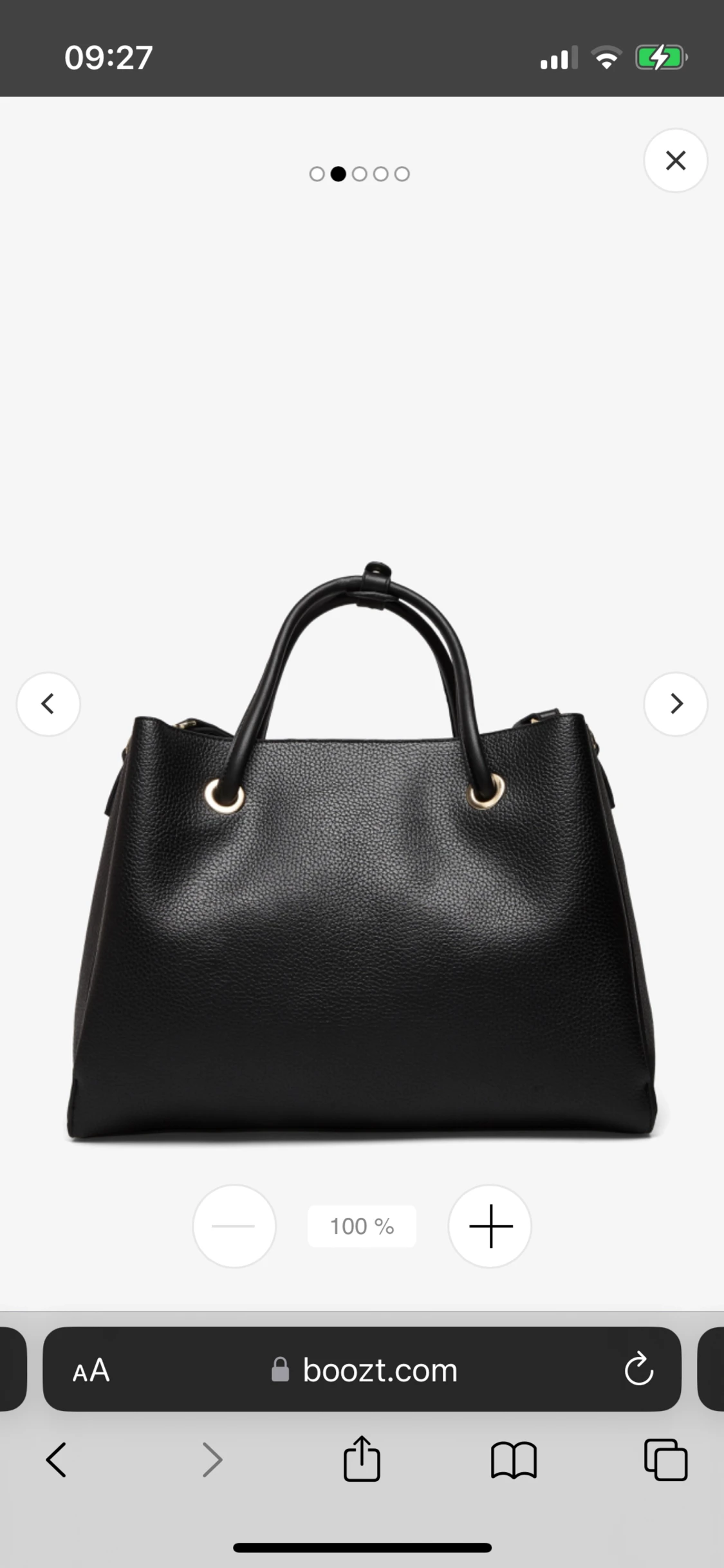Close the product image viewer
The image size is (724, 1568).
click(675, 160)
